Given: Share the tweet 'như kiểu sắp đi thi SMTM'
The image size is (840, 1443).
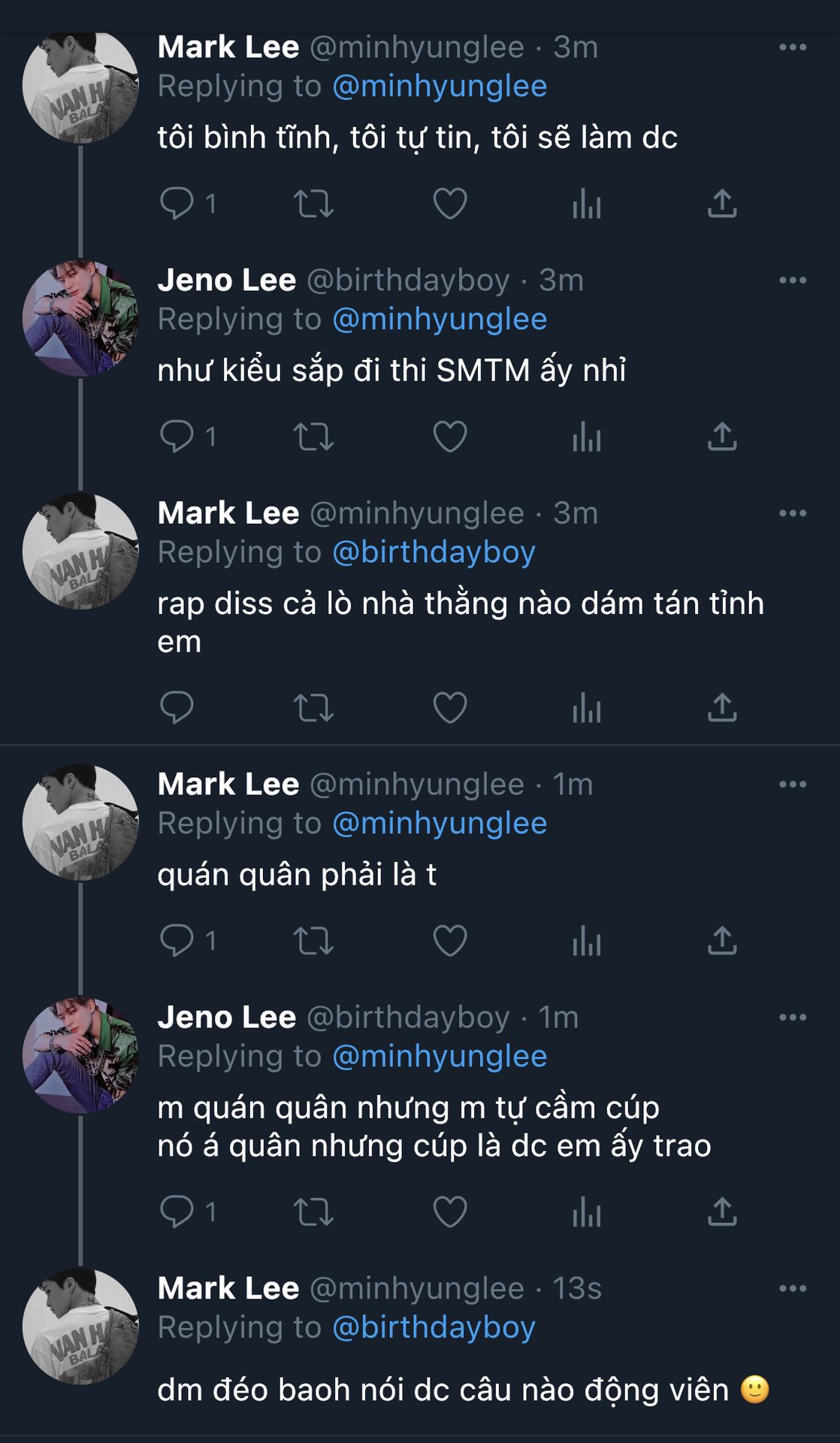Looking at the screenshot, I should point(722,437).
